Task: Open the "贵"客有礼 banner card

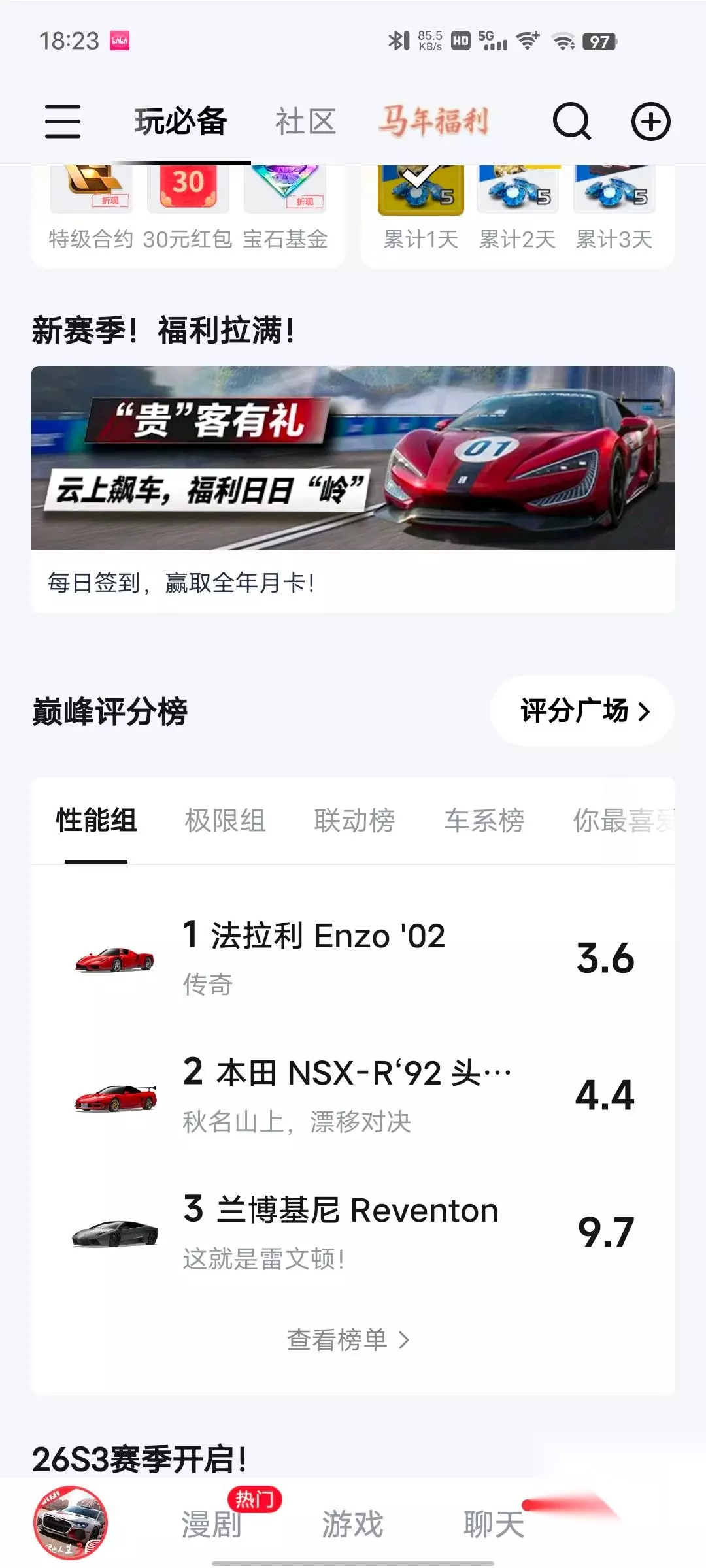Action: [353, 489]
